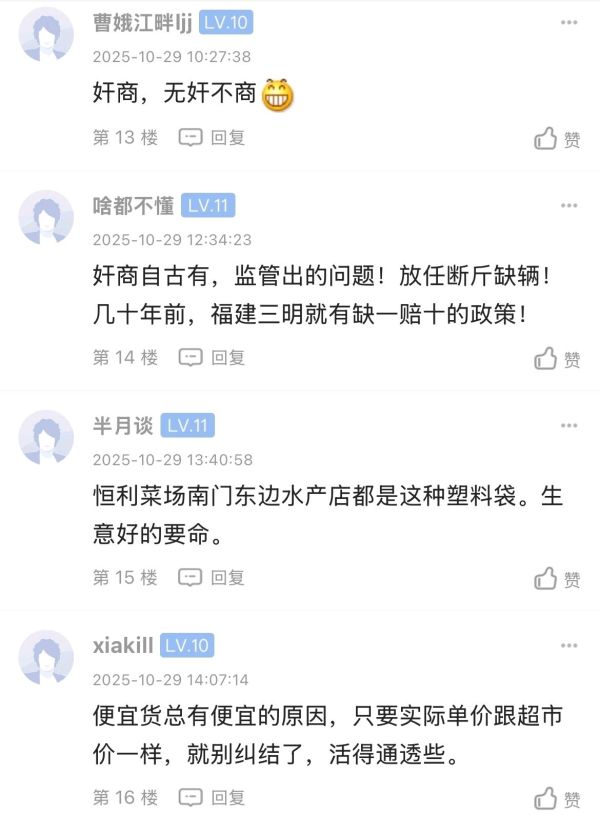Reply to the comment on floor 13
600x816 pixels.
(212, 138)
